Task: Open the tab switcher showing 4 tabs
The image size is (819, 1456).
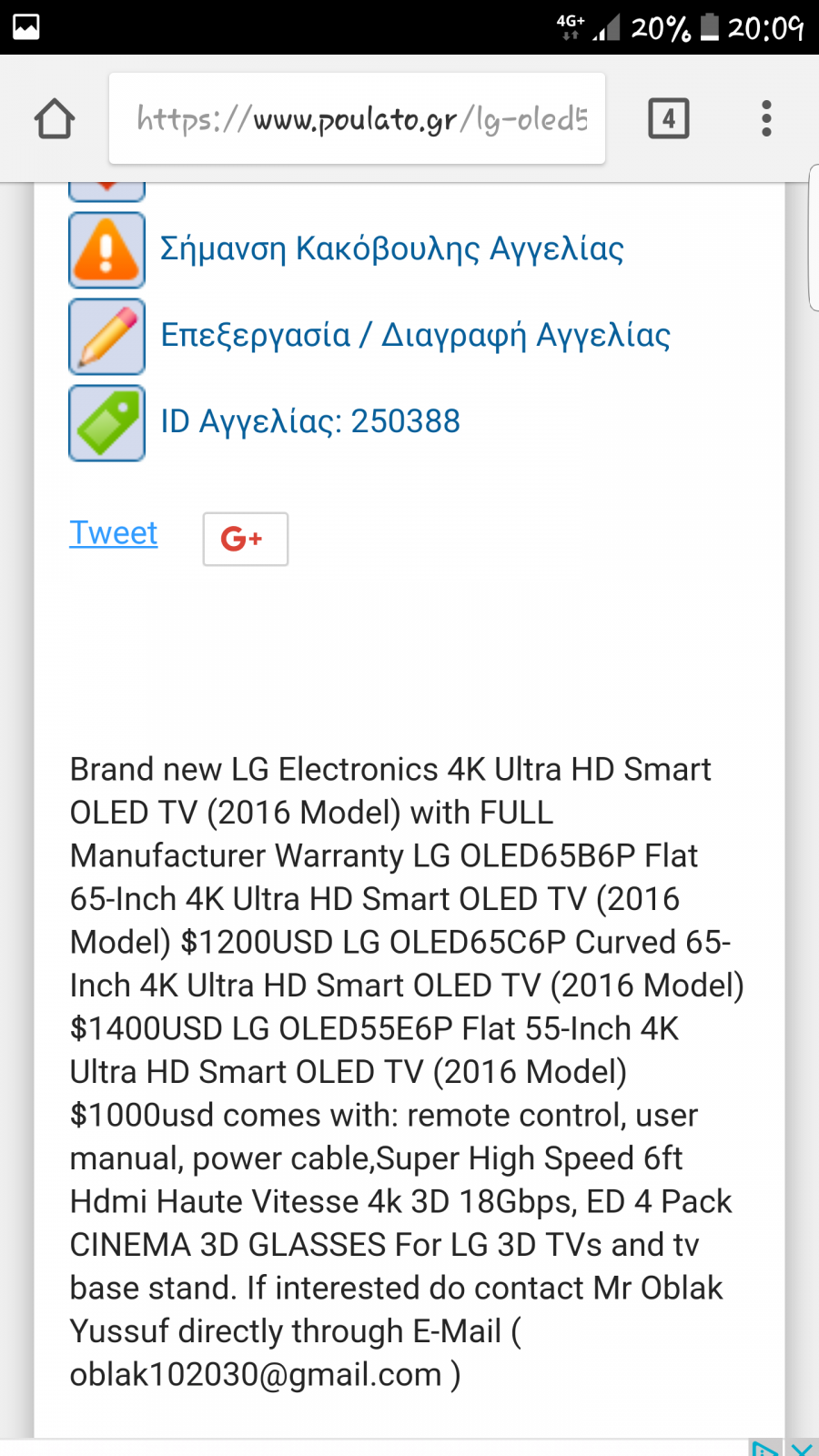Action: click(x=669, y=118)
